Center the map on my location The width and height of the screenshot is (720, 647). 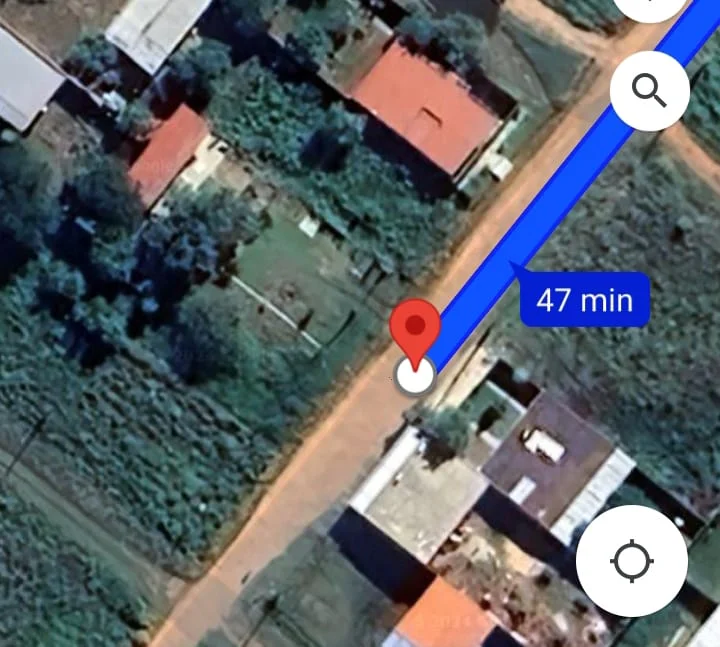(631, 560)
